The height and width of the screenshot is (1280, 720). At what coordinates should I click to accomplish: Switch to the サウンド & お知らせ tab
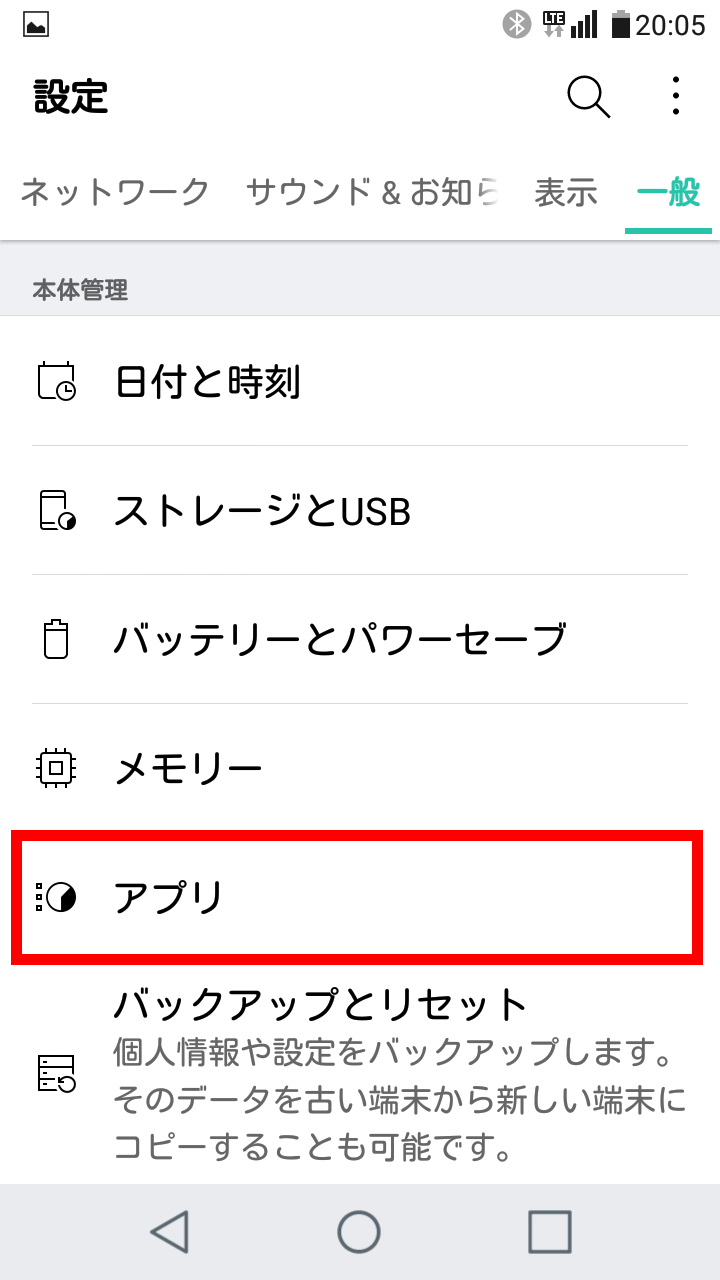coord(372,191)
